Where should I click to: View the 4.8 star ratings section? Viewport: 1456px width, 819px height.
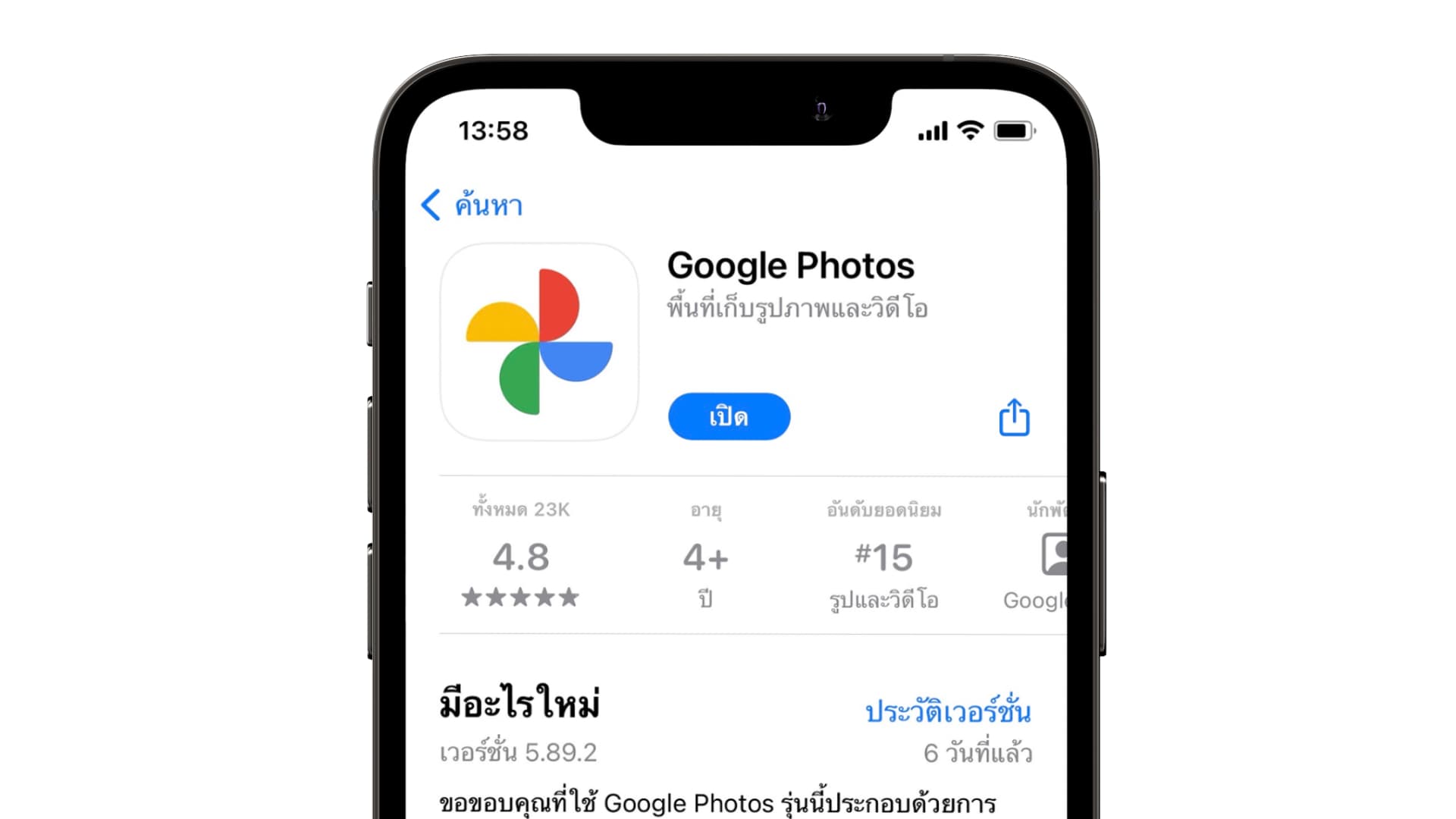click(x=520, y=557)
